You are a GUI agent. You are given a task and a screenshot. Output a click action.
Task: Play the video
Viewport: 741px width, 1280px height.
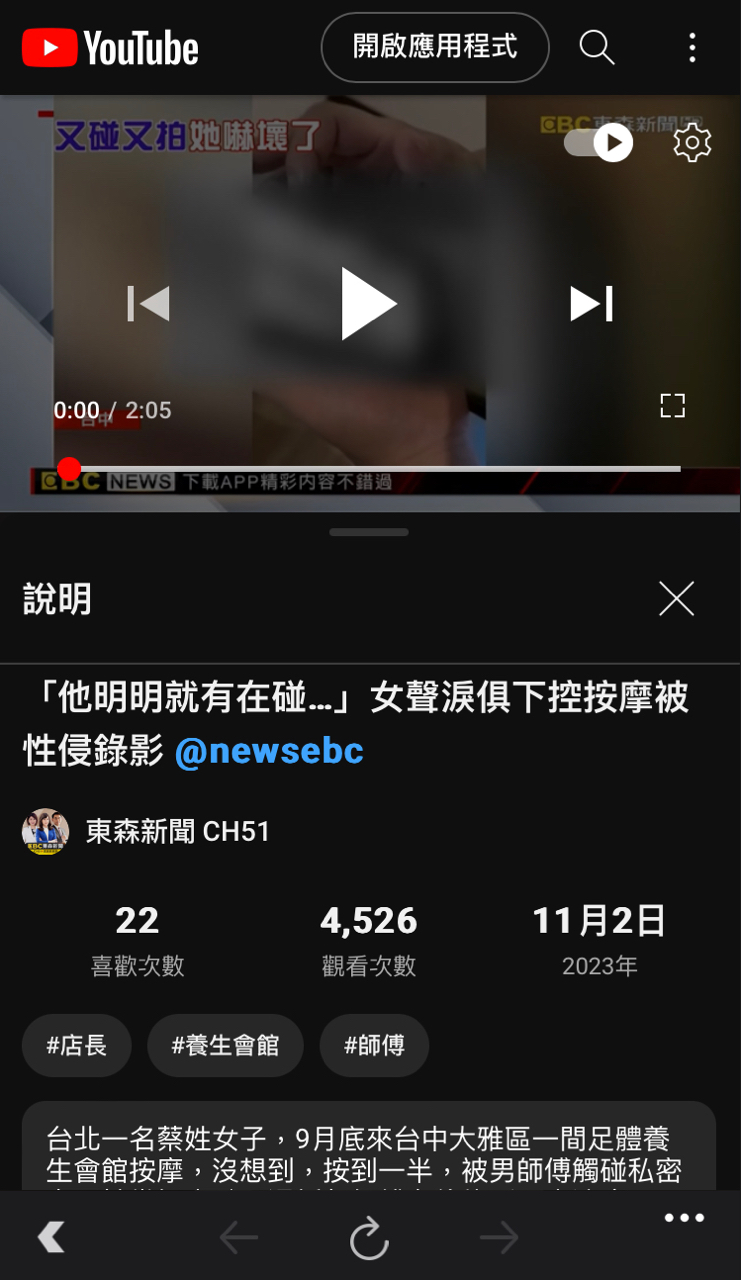369,304
